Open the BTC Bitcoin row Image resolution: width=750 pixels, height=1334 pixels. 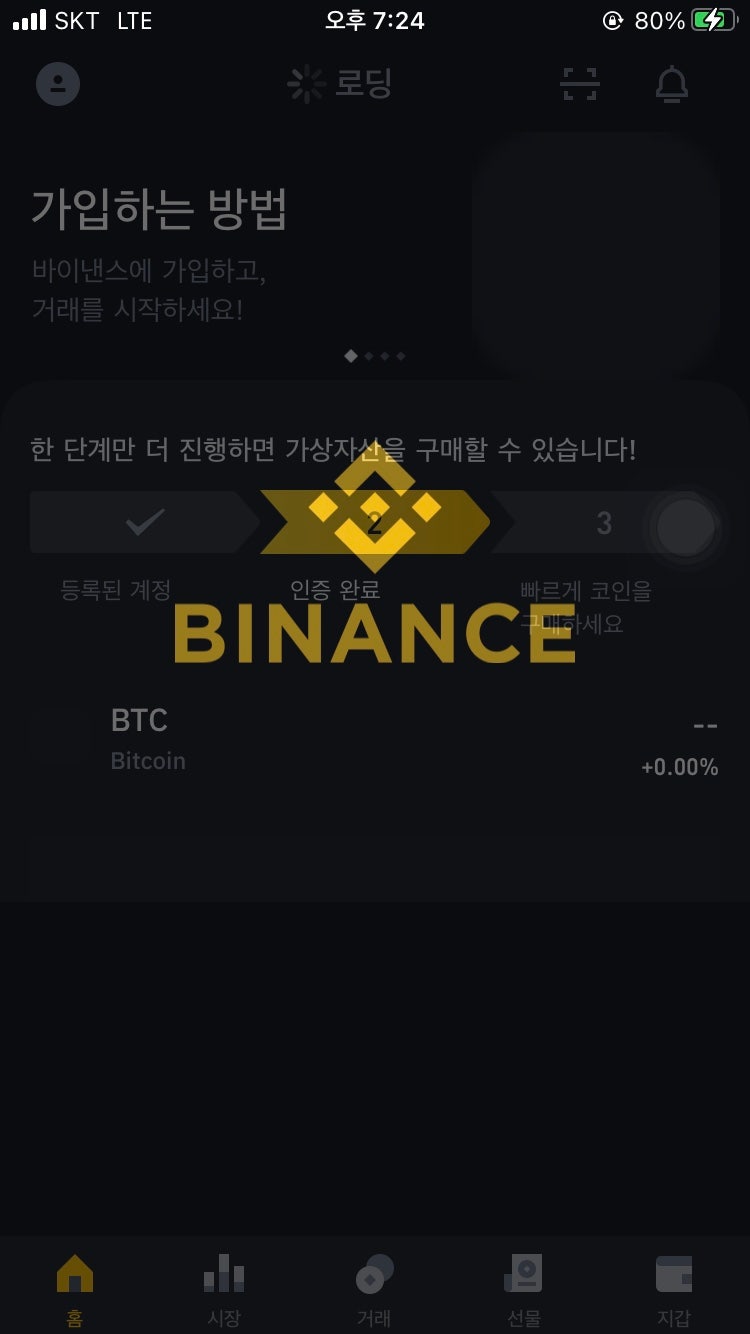(374, 742)
